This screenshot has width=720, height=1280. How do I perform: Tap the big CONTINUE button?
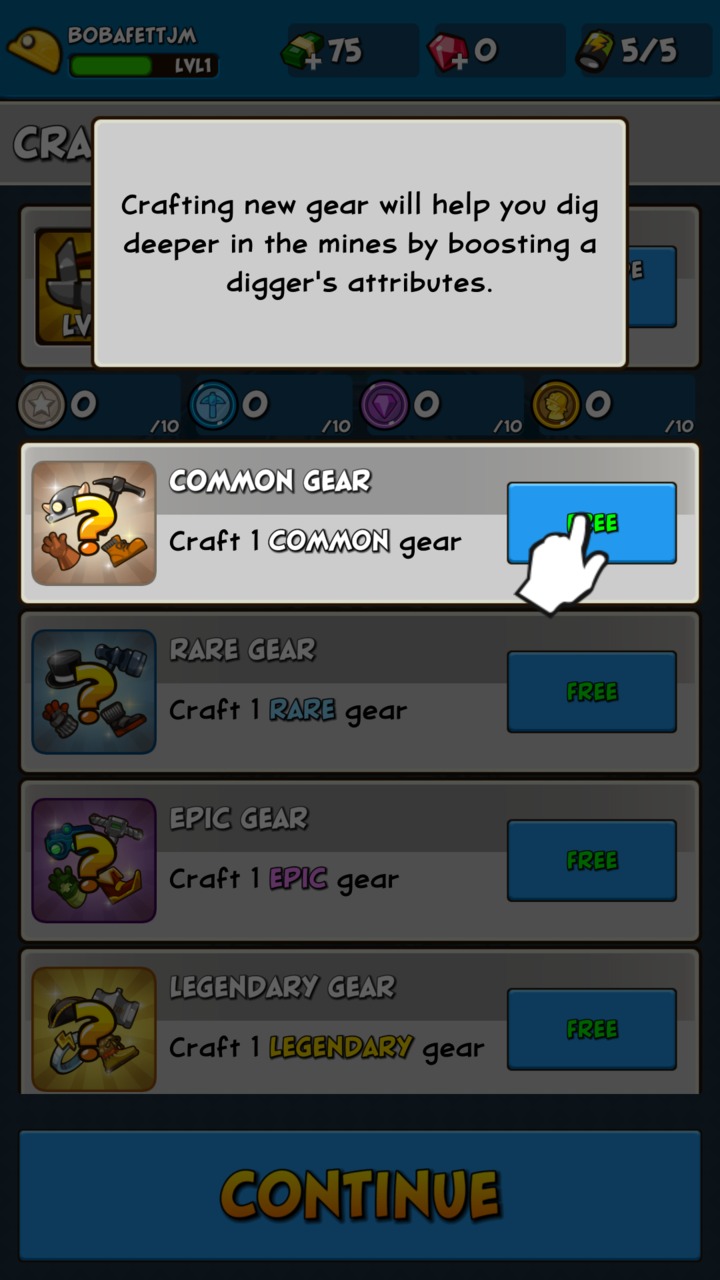[x=360, y=1195]
